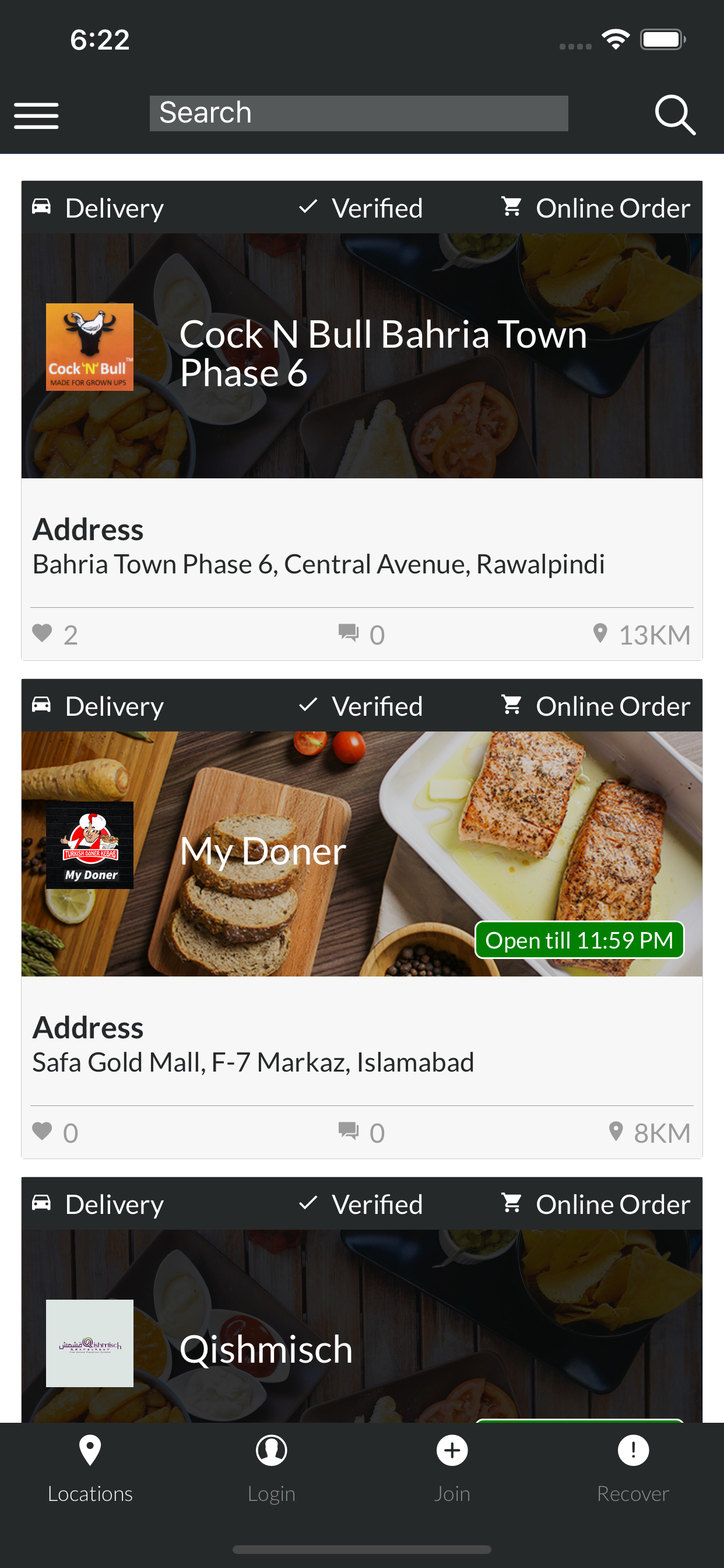Click inside the Search input field

click(359, 112)
